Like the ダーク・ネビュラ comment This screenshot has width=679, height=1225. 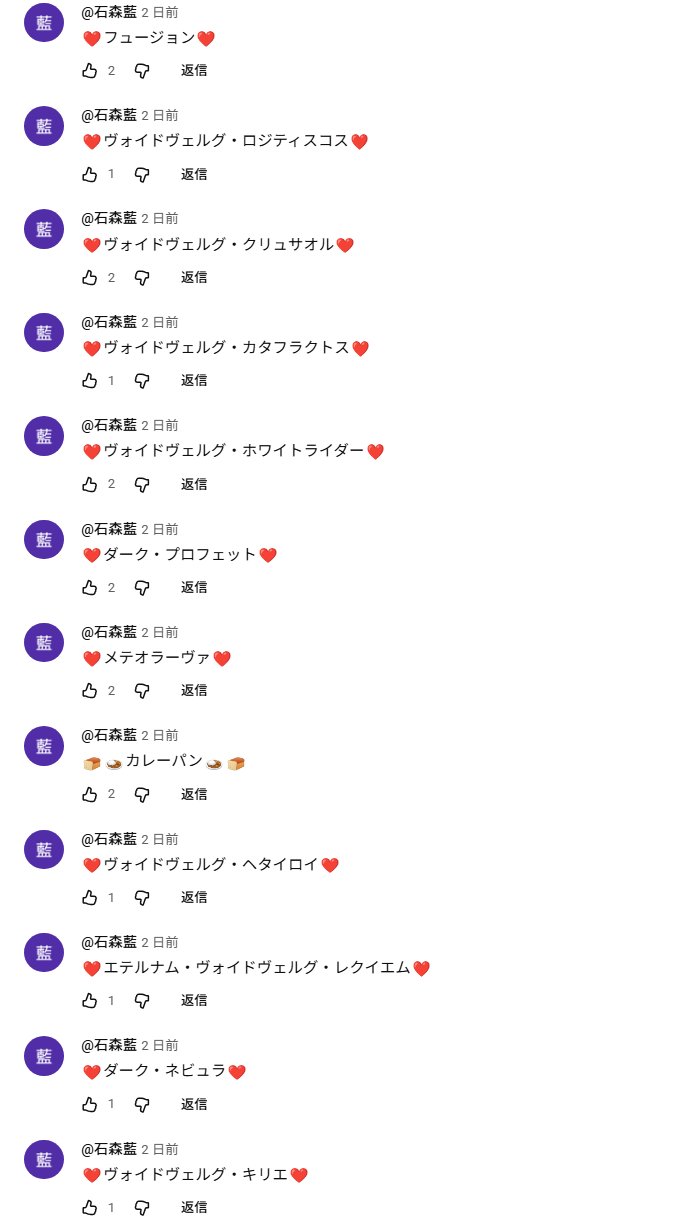(90, 1104)
